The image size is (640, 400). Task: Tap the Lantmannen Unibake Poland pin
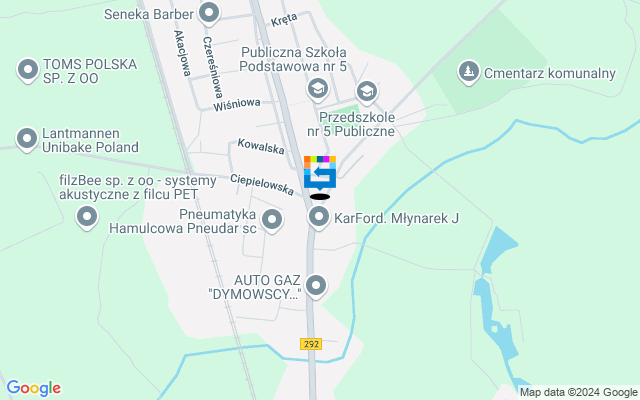pos(27,137)
